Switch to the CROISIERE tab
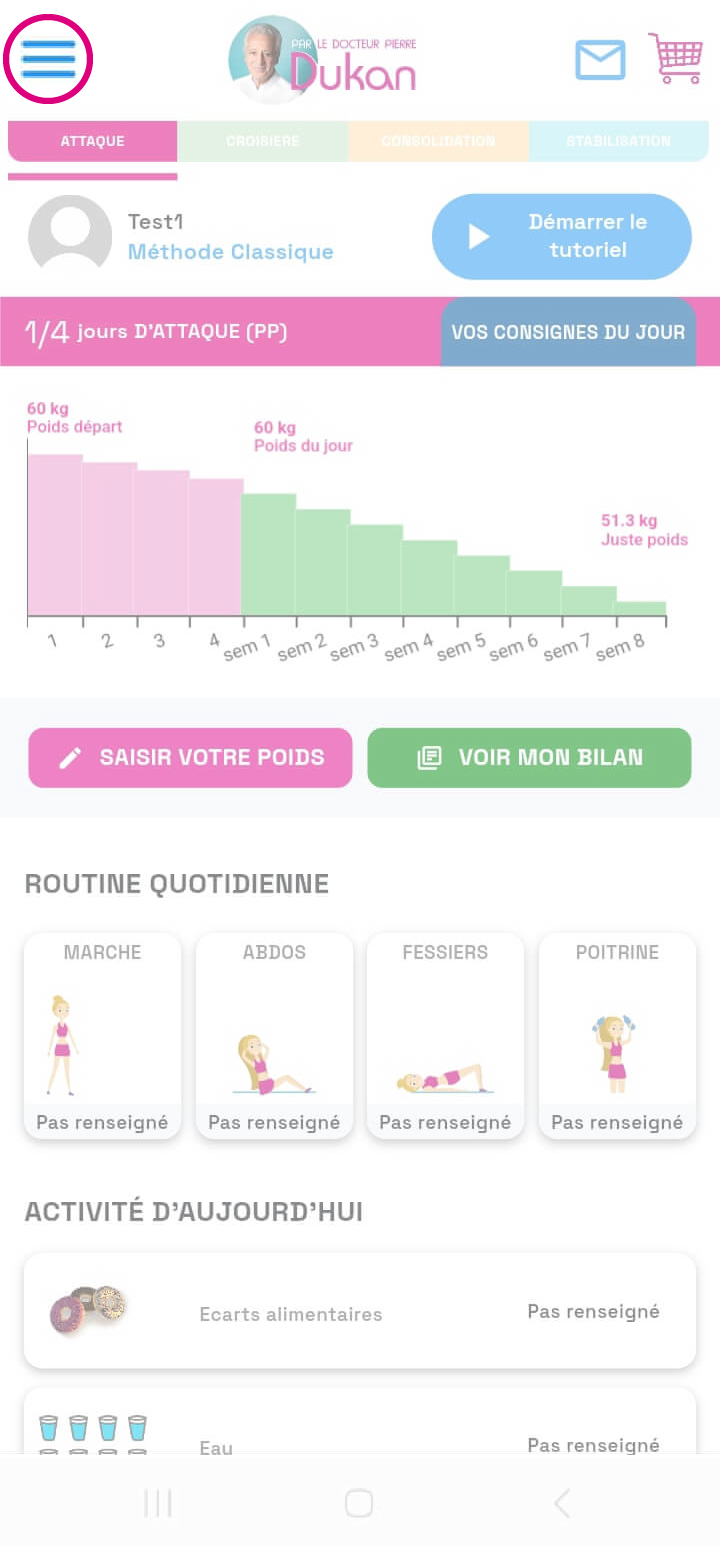721x1546 pixels. pyautogui.click(x=262, y=141)
